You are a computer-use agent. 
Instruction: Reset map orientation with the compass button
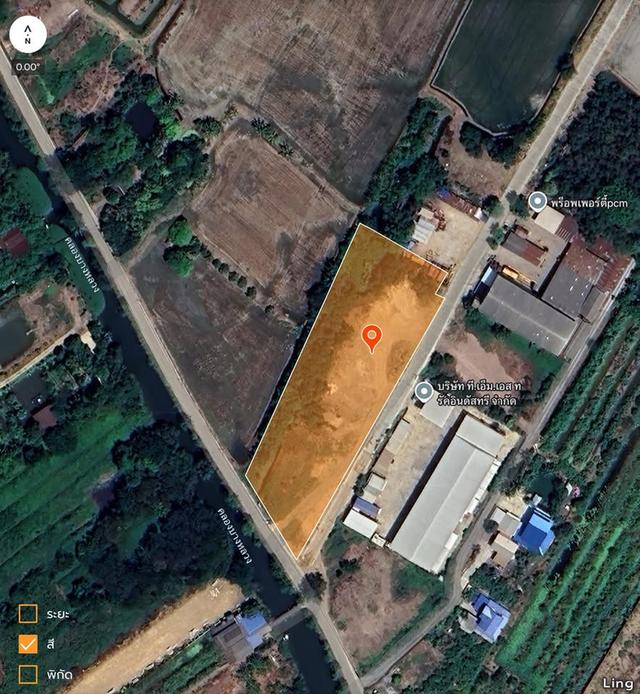tap(28, 37)
